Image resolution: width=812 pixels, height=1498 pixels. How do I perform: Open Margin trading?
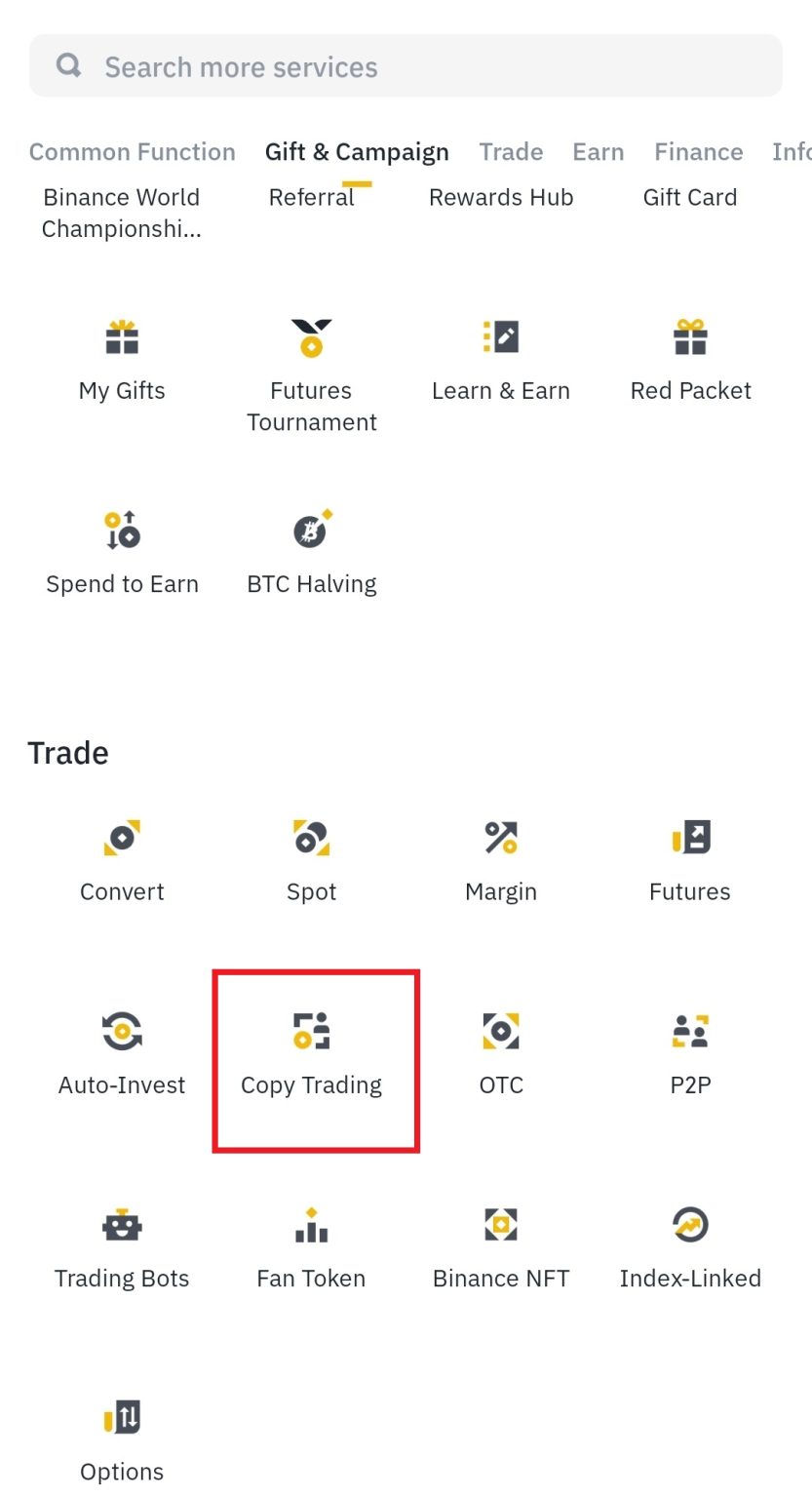[x=500, y=858]
